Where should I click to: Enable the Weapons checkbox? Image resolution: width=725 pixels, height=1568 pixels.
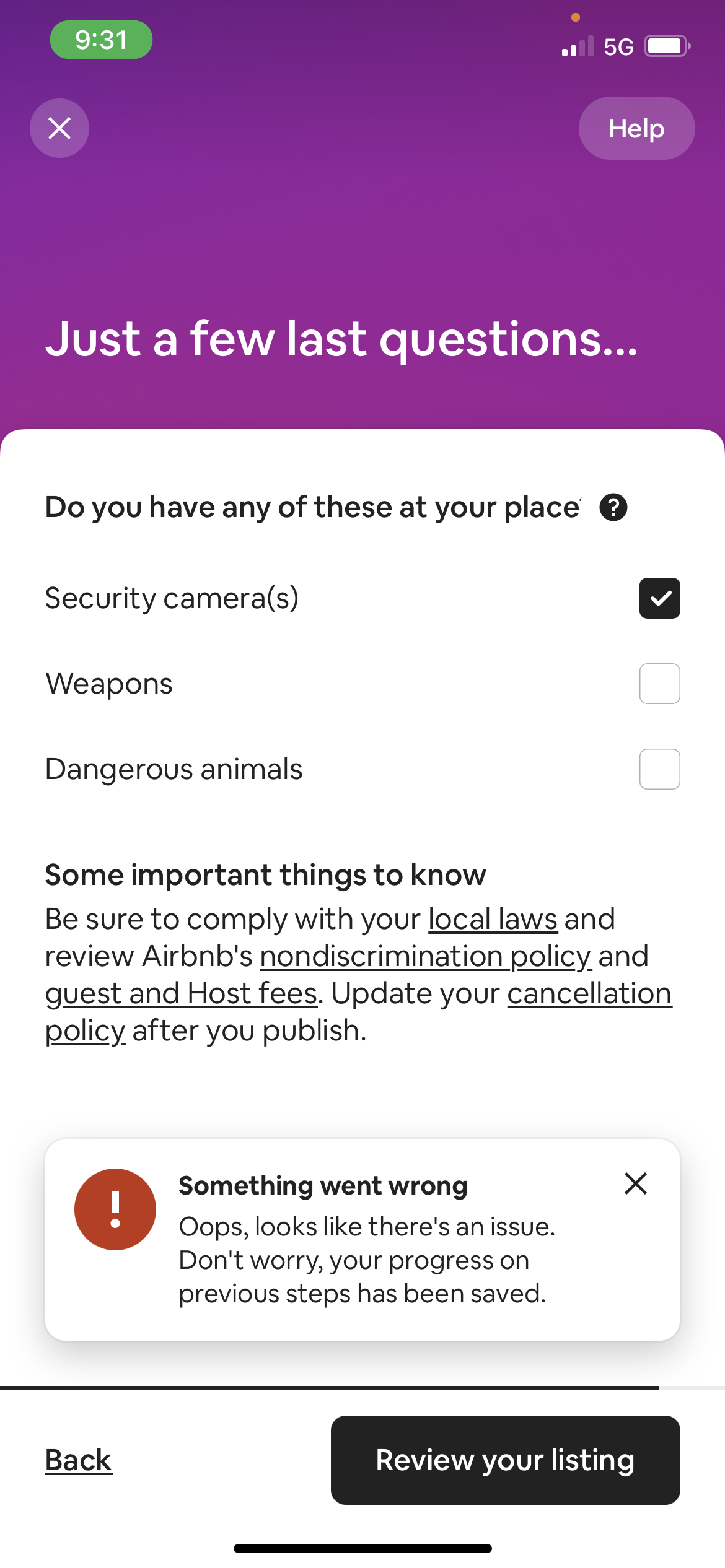click(659, 683)
